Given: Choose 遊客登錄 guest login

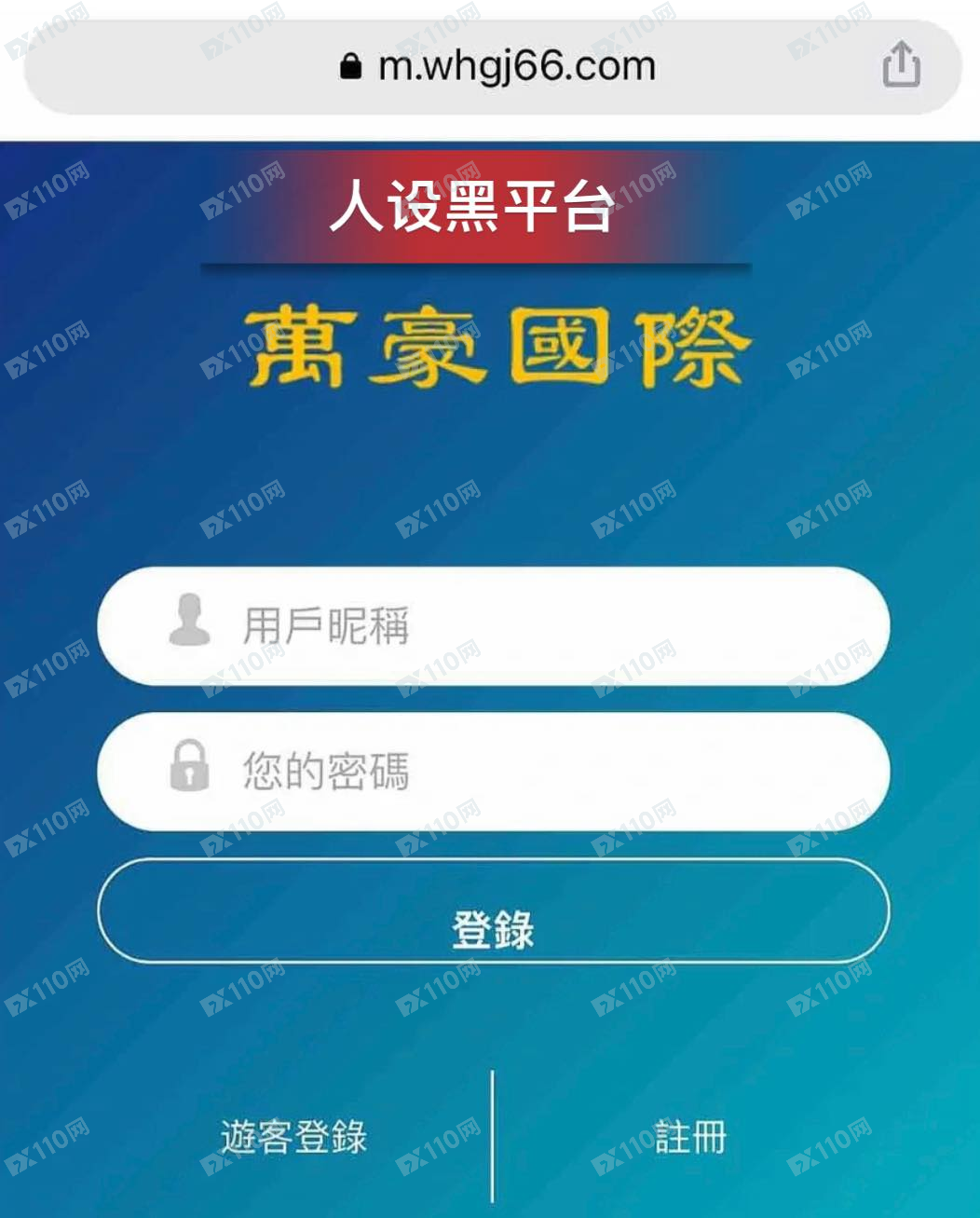Looking at the screenshot, I should coord(293,1138).
